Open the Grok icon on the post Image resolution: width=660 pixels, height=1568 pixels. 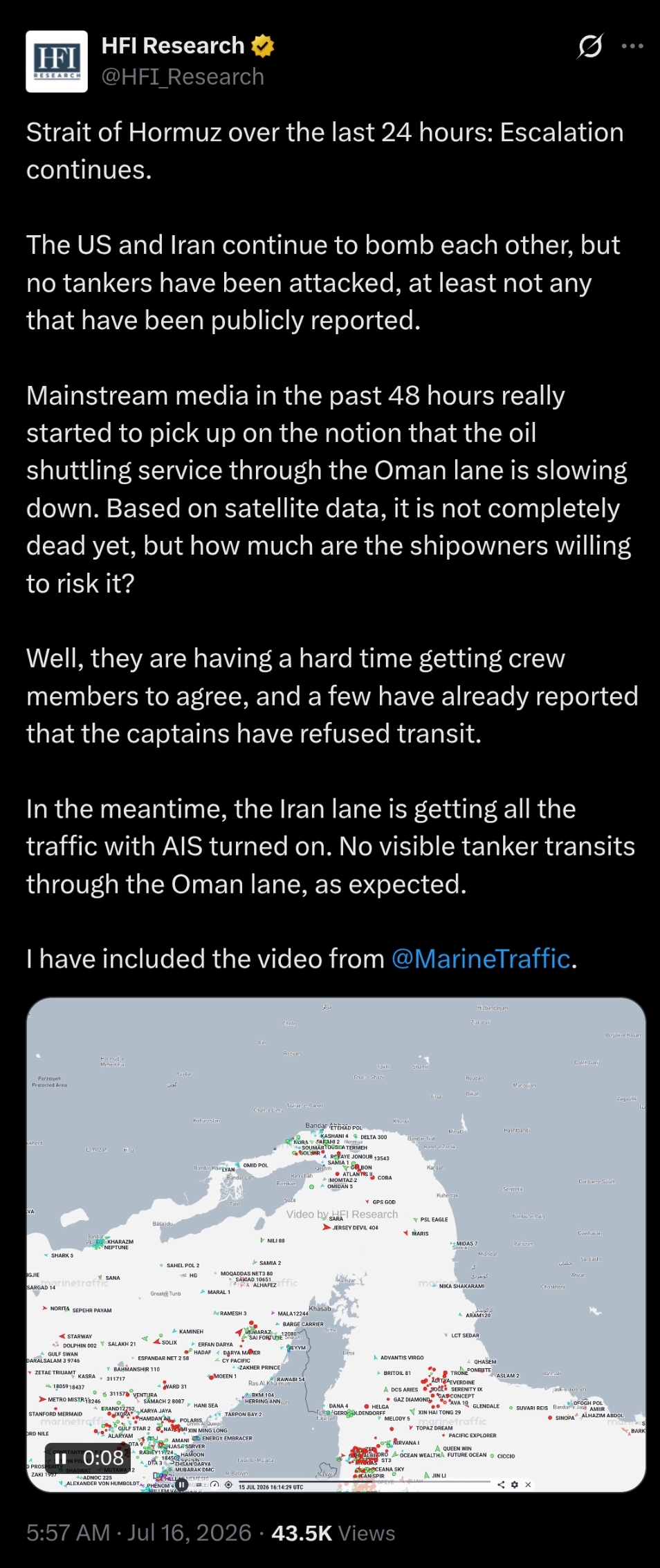pyautogui.click(x=590, y=46)
